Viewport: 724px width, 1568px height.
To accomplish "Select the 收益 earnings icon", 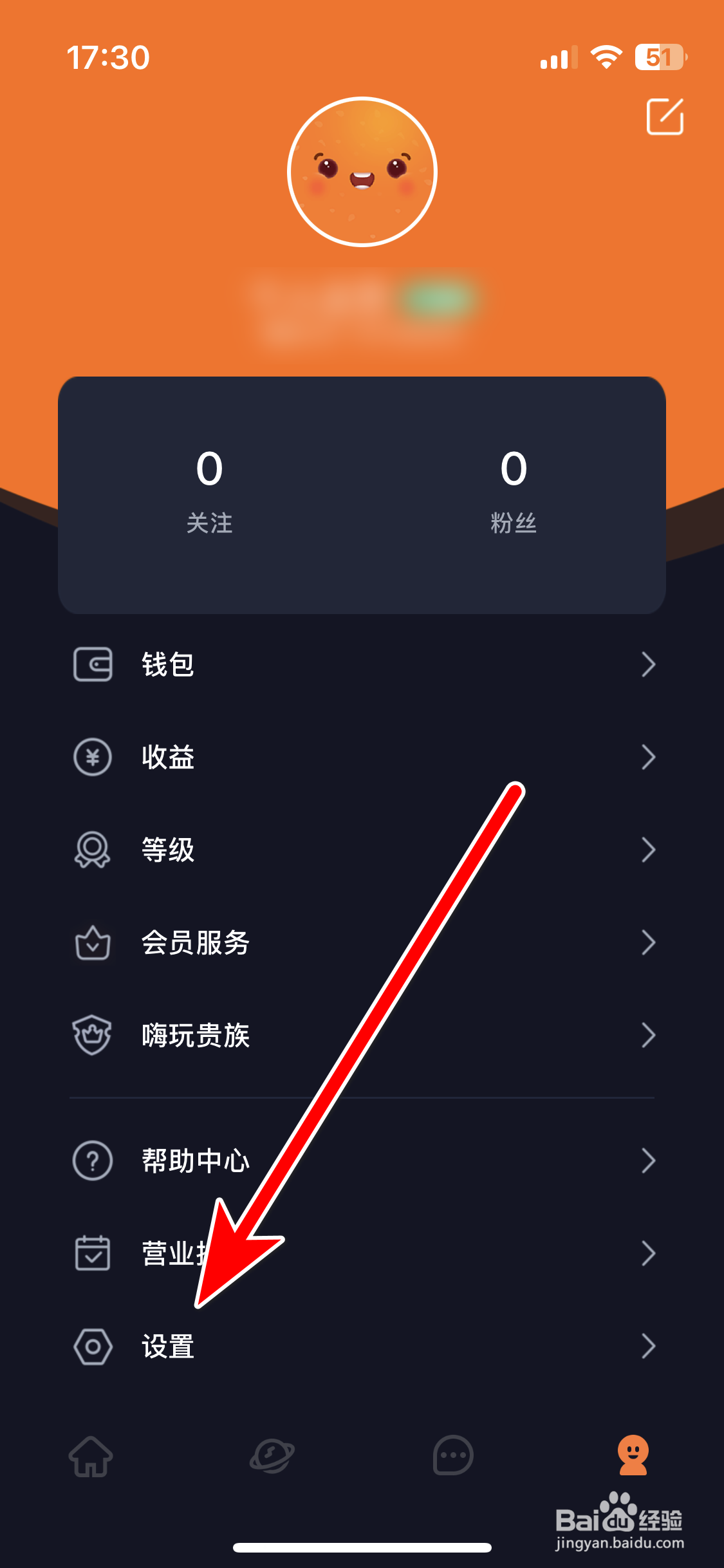I will [92, 758].
